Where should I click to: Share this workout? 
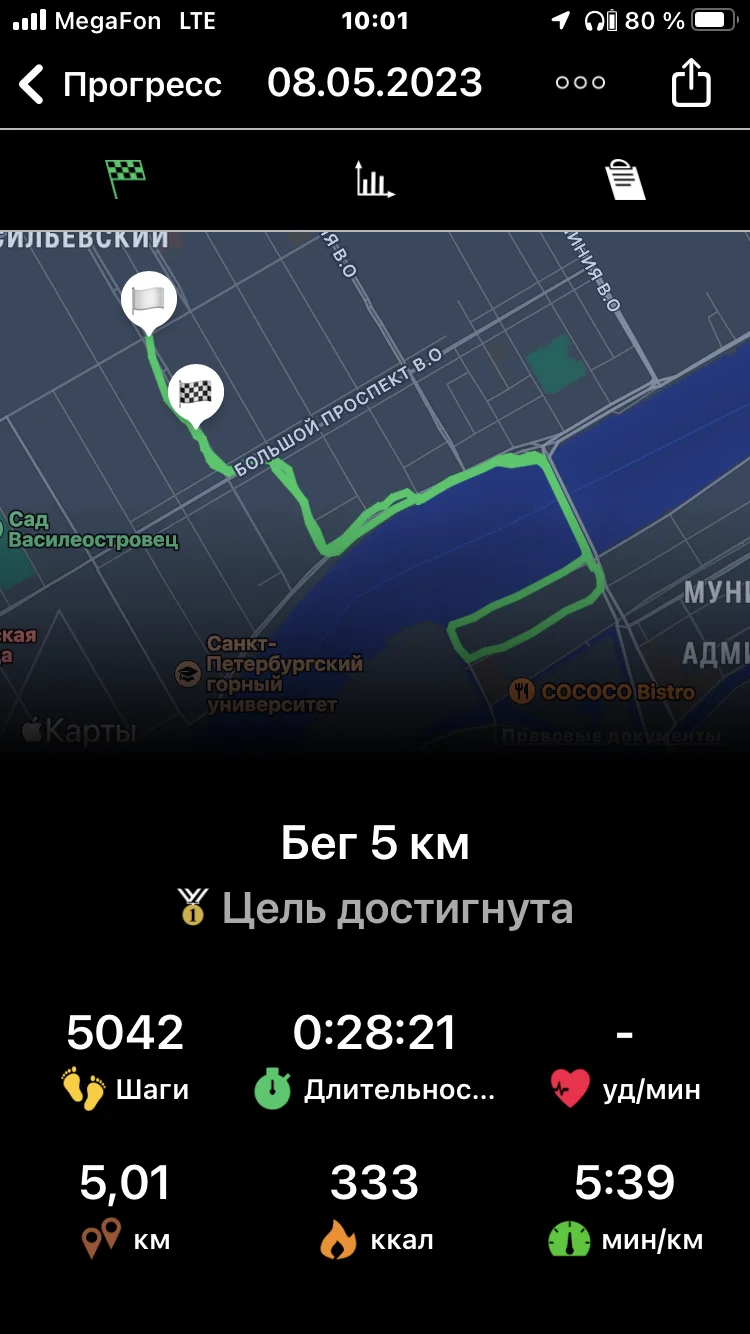pos(690,83)
